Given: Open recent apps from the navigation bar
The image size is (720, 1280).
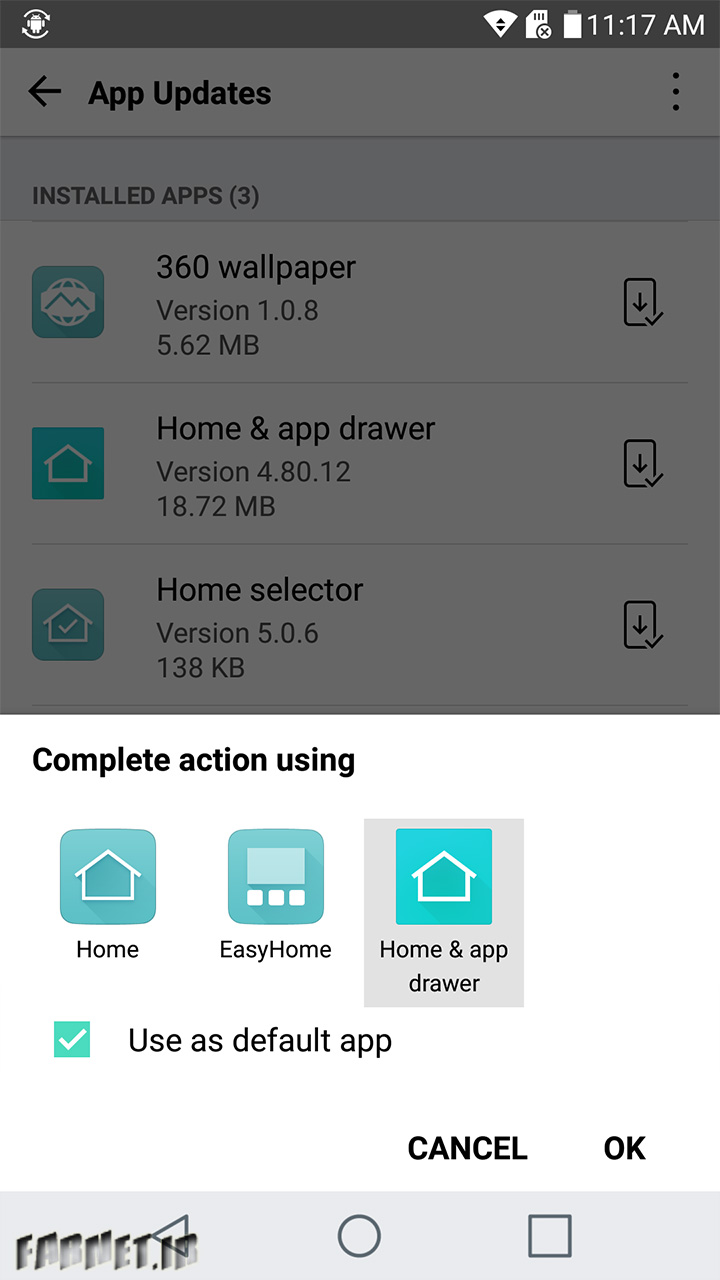Looking at the screenshot, I should (549, 1236).
